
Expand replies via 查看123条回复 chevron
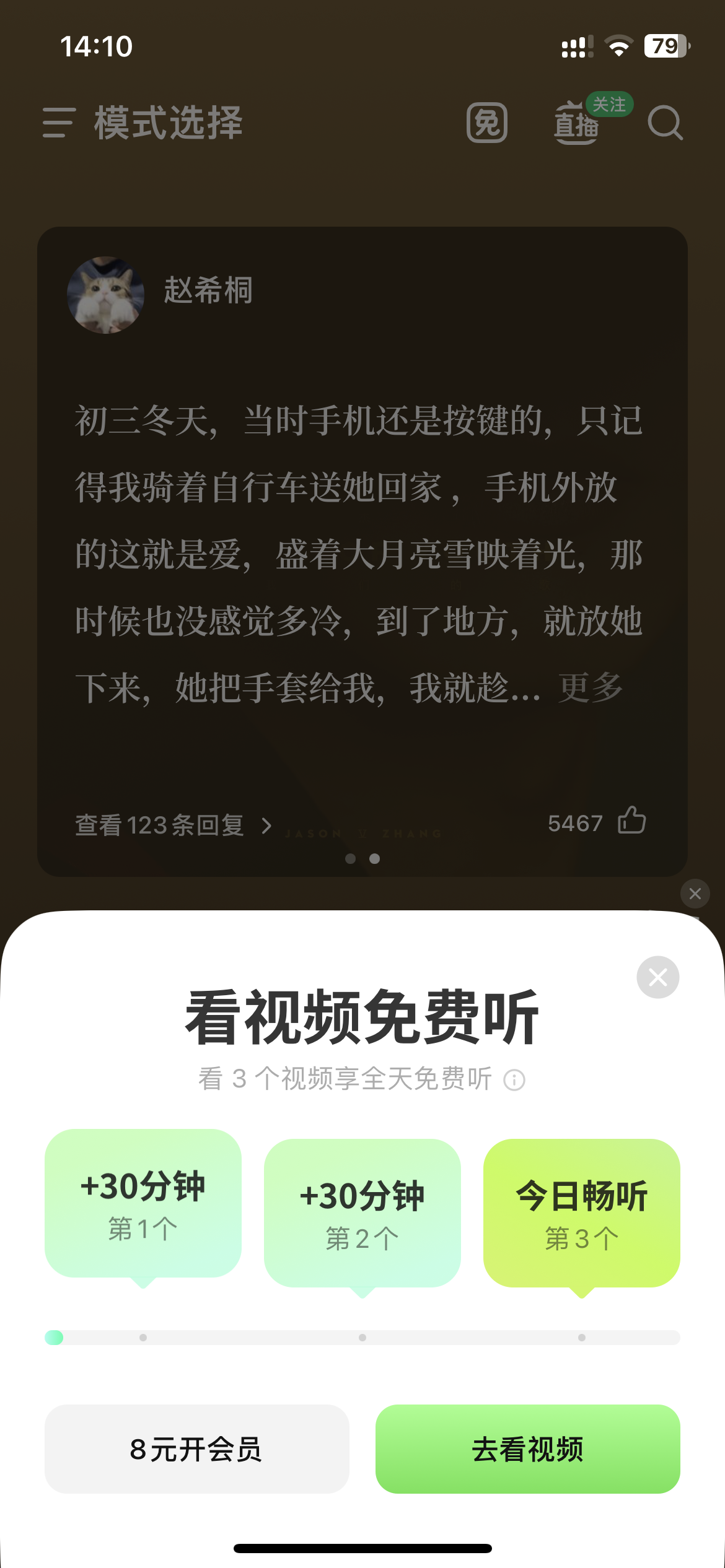coord(266,825)
